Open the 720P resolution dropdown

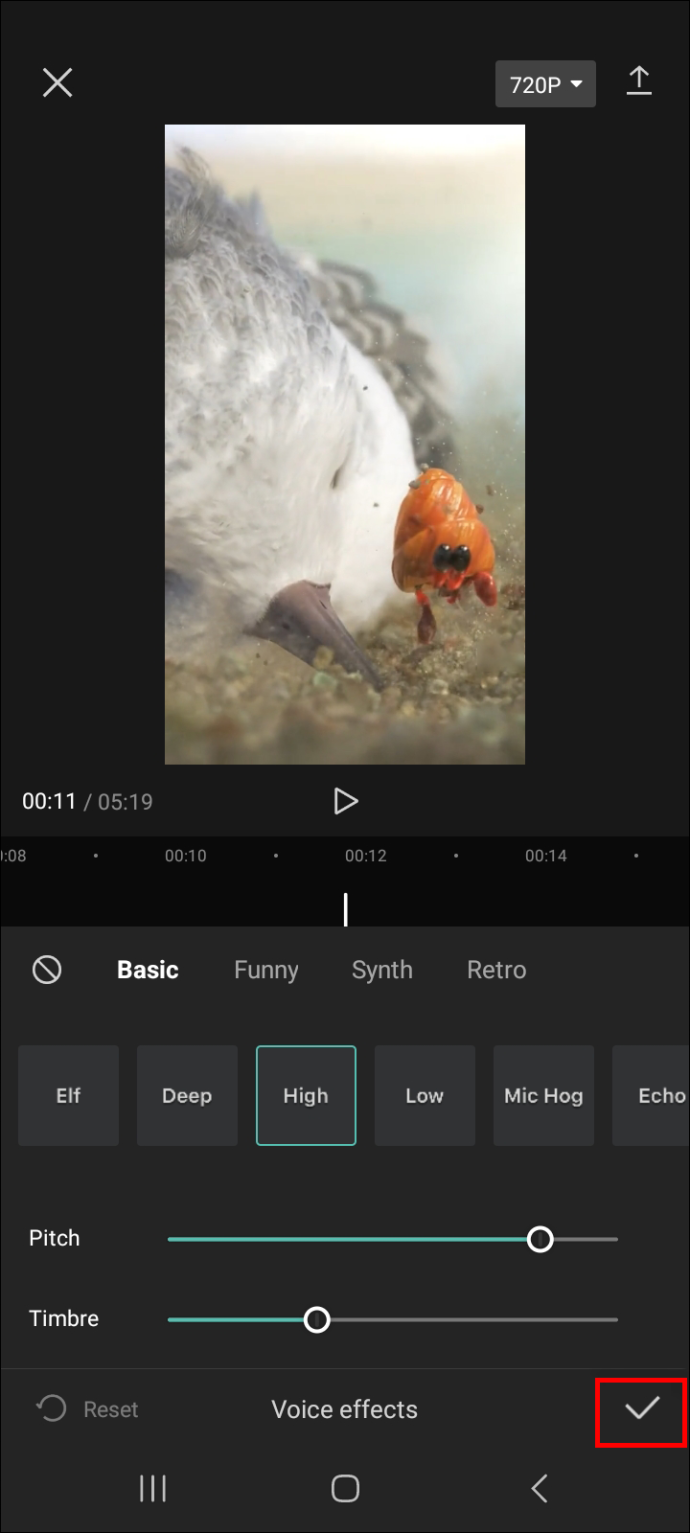coord(545,84)
